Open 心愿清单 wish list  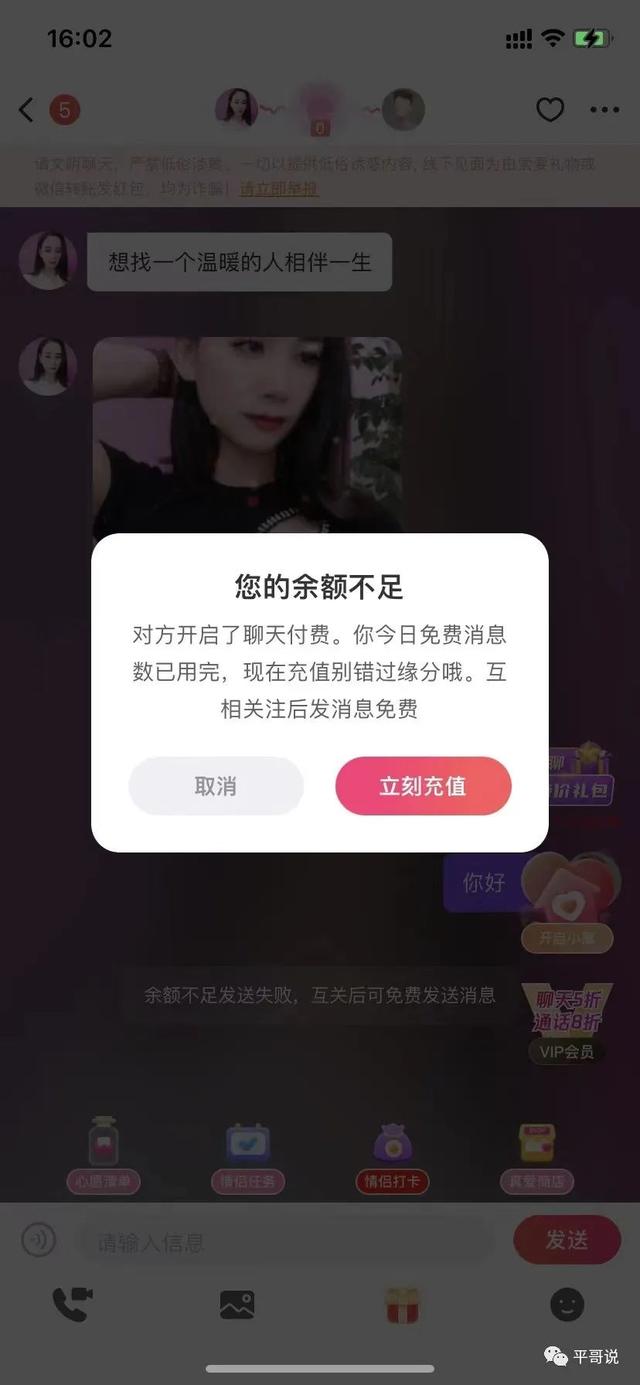click(103, 1156)
